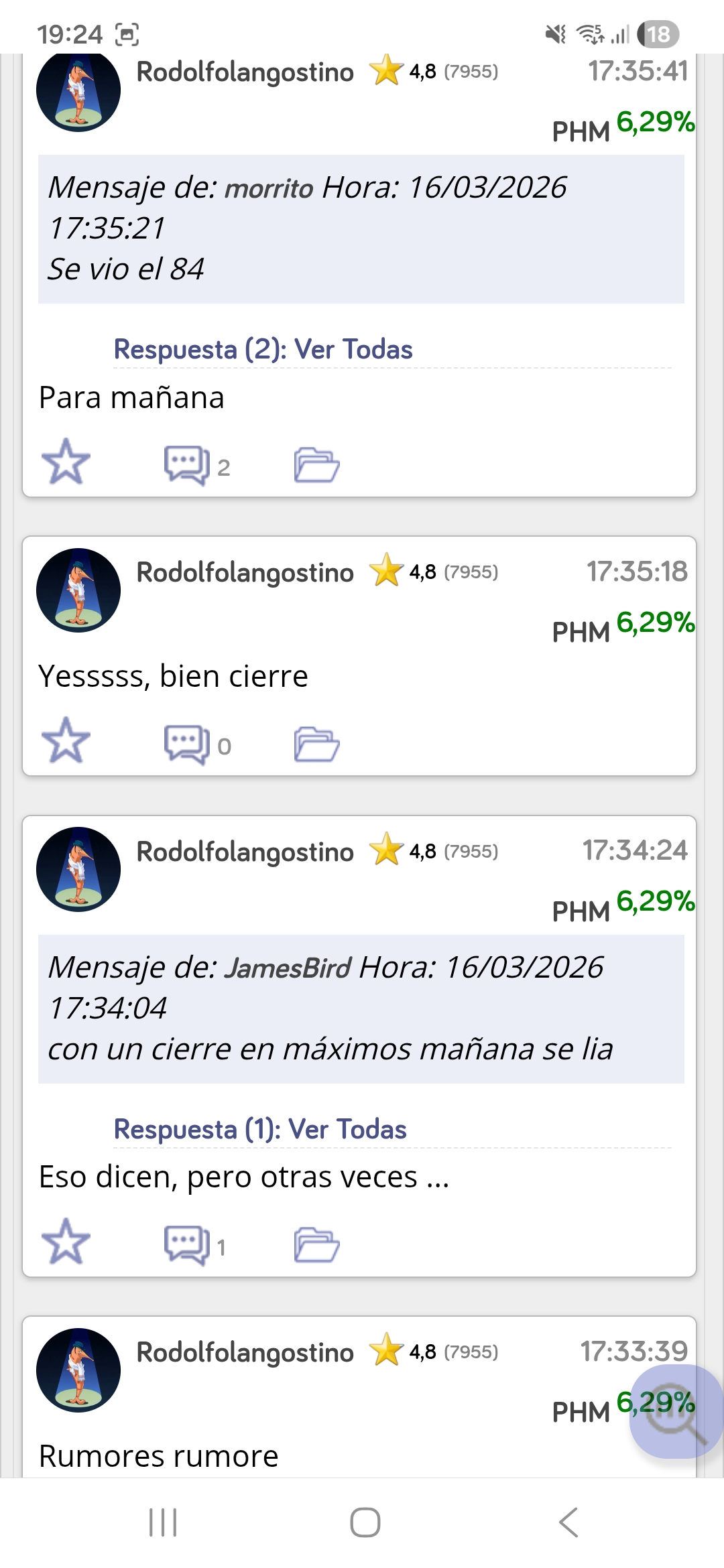
Task: Star the 'Yesssss, bien cierre' message
Action: click(66, 741)
